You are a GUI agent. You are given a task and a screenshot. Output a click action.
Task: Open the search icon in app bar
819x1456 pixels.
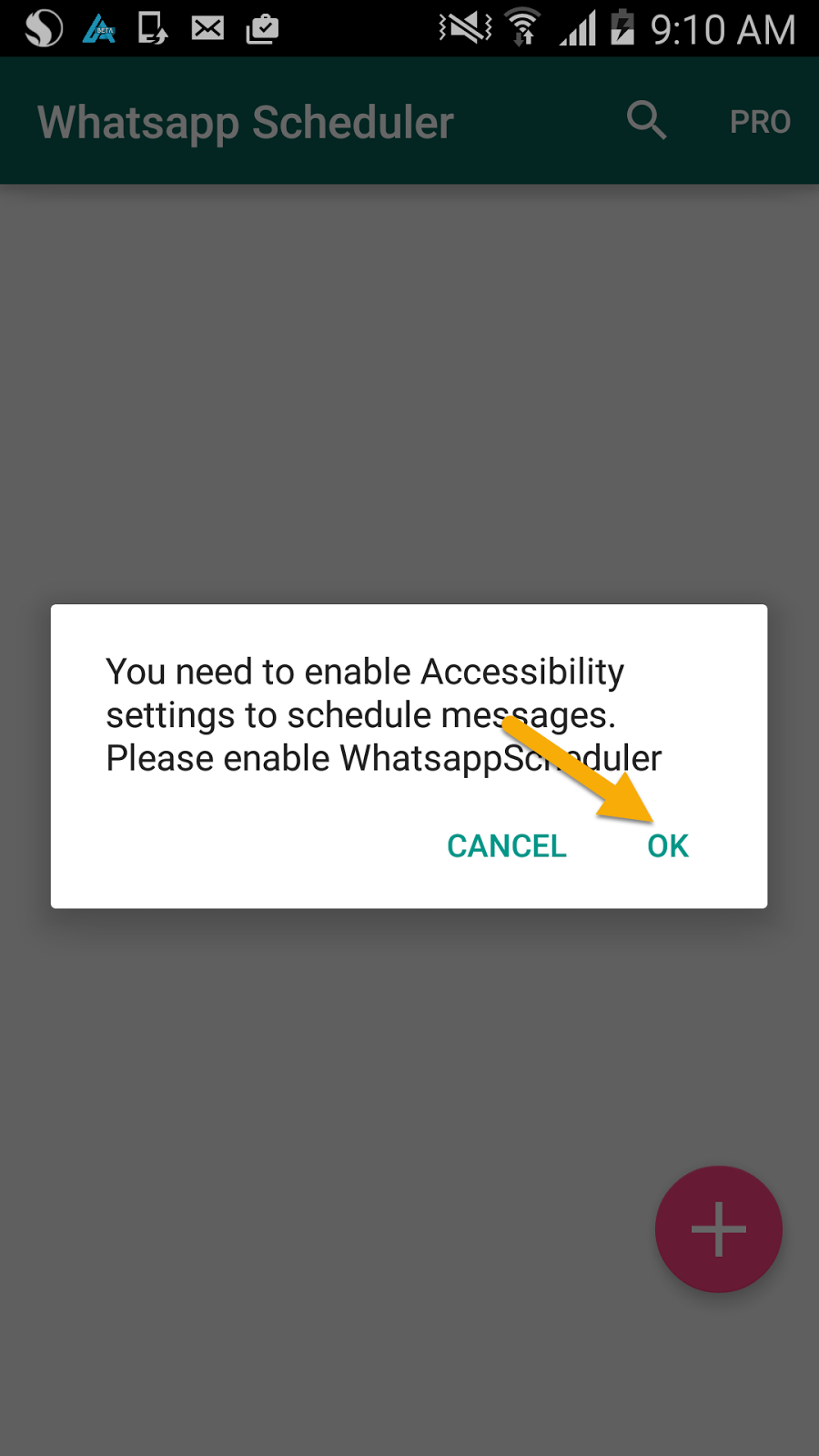tap(646, 120)
